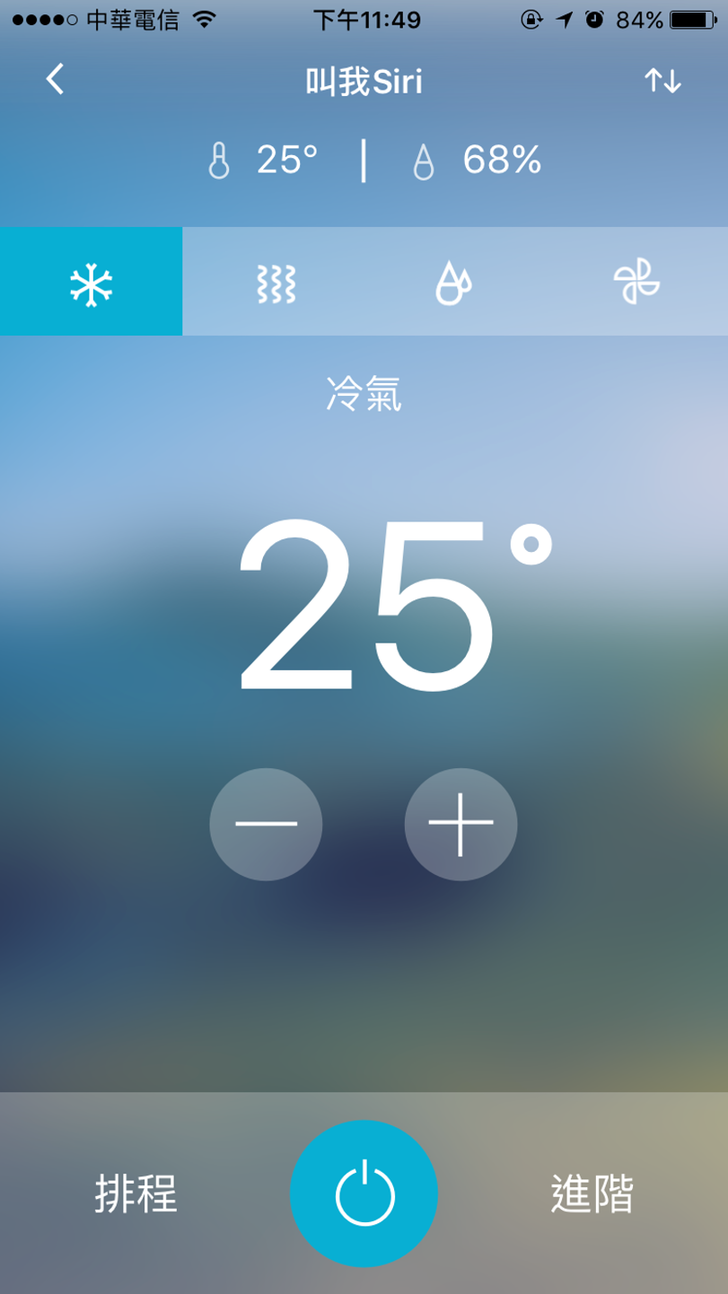Image resolution: width=728 pixels, height=1294 pixels.
Task: Tap the up-down arrows icon
Action: 662,81
